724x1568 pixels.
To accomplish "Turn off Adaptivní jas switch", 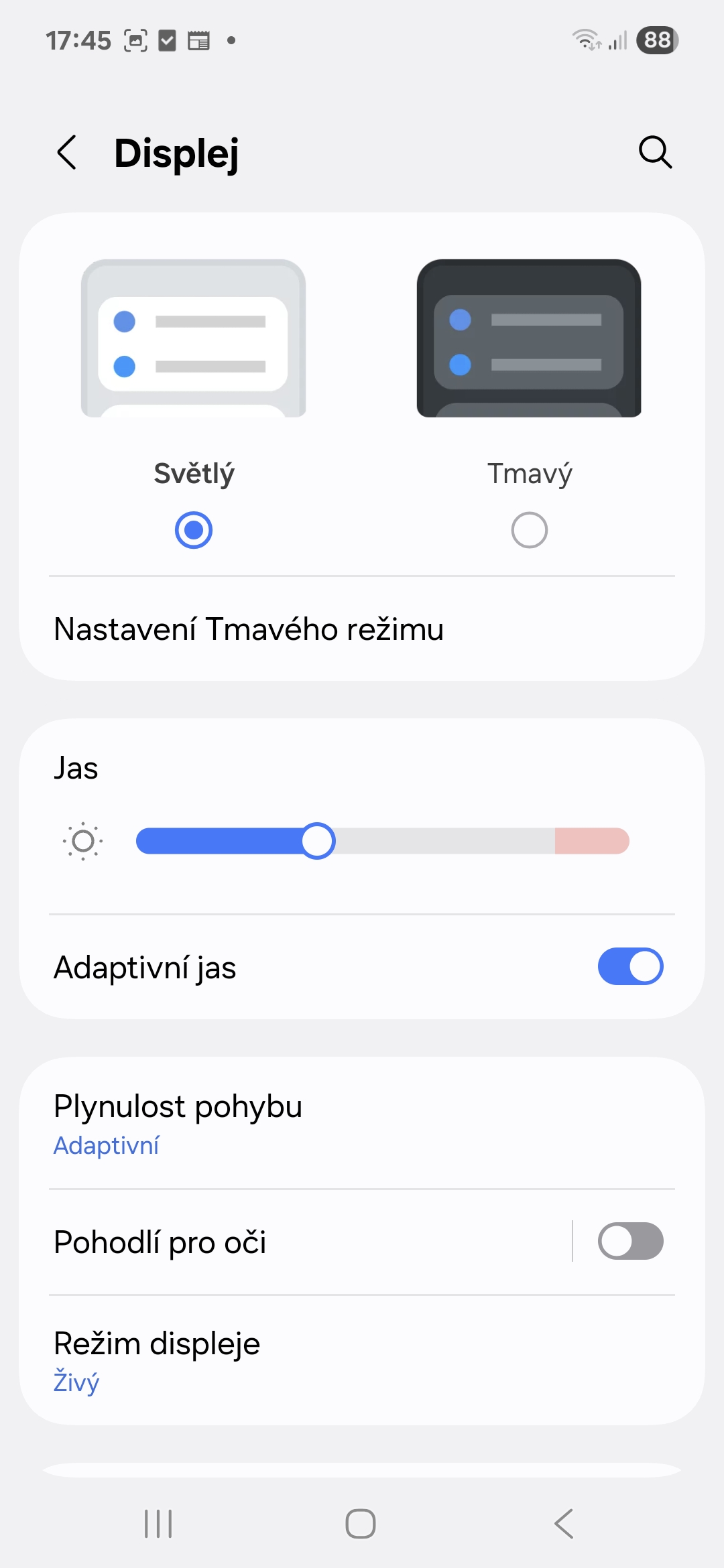I will coord(630,966).
